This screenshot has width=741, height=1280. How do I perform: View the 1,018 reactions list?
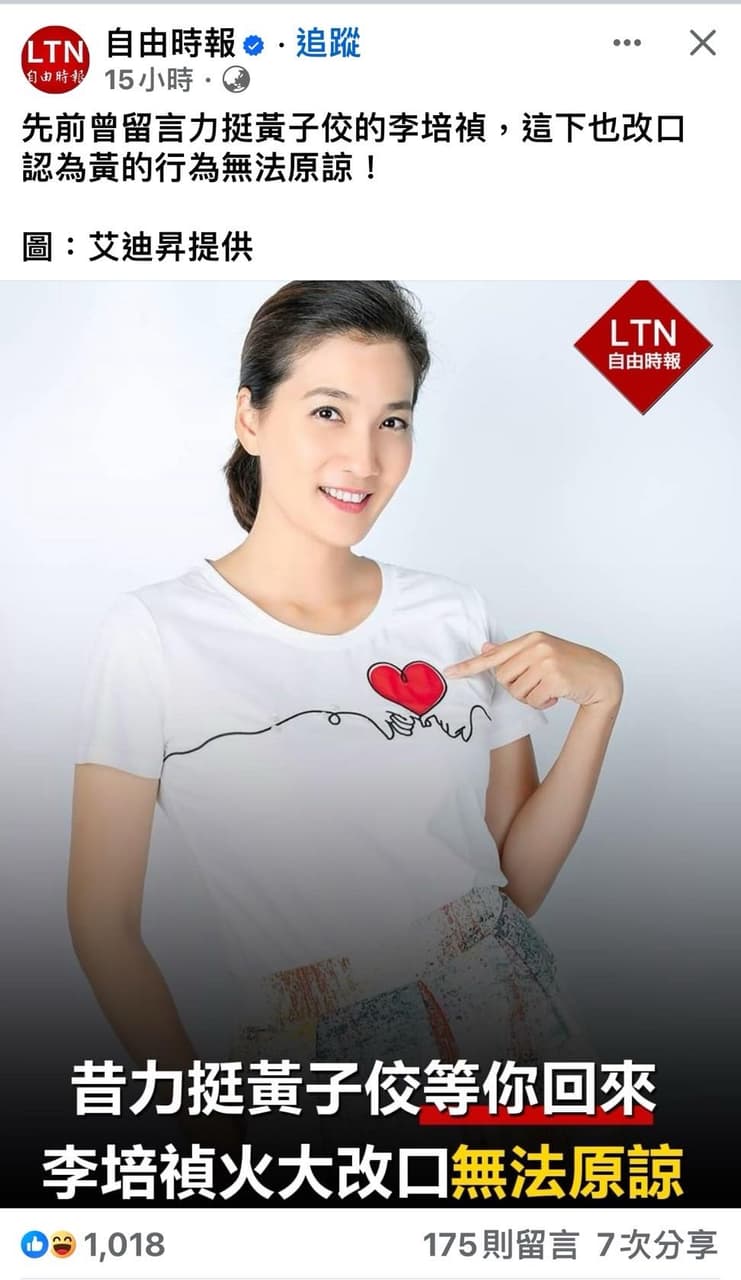click(93, 1245)
